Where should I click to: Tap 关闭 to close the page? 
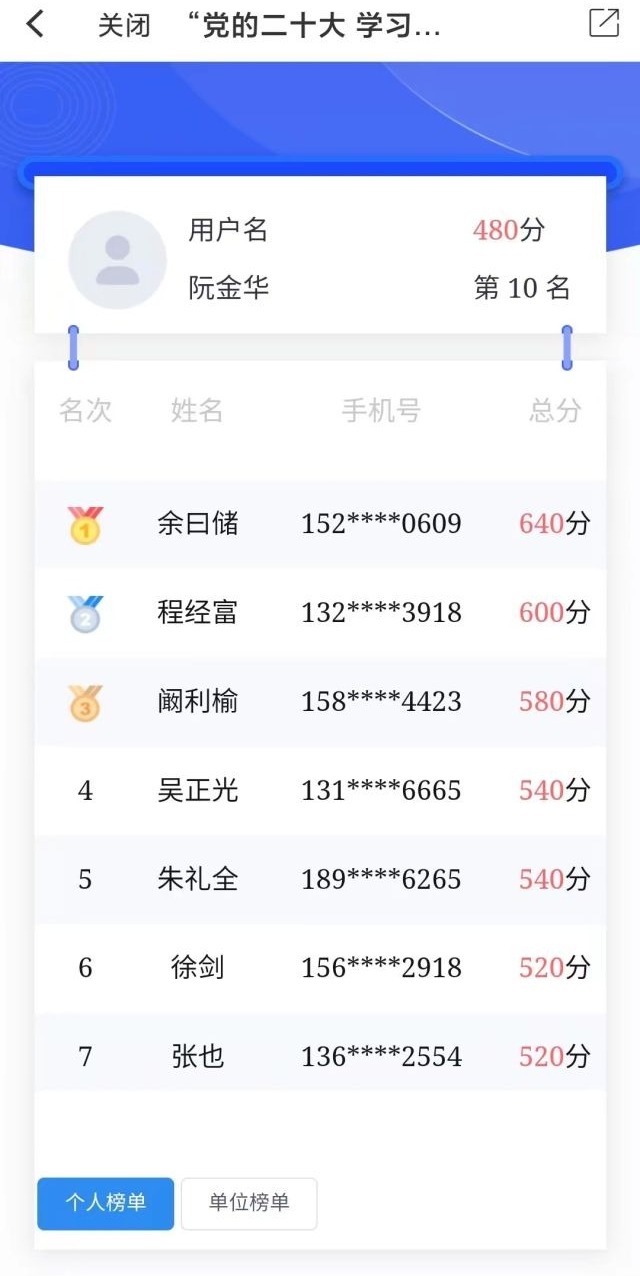[124, 25]
